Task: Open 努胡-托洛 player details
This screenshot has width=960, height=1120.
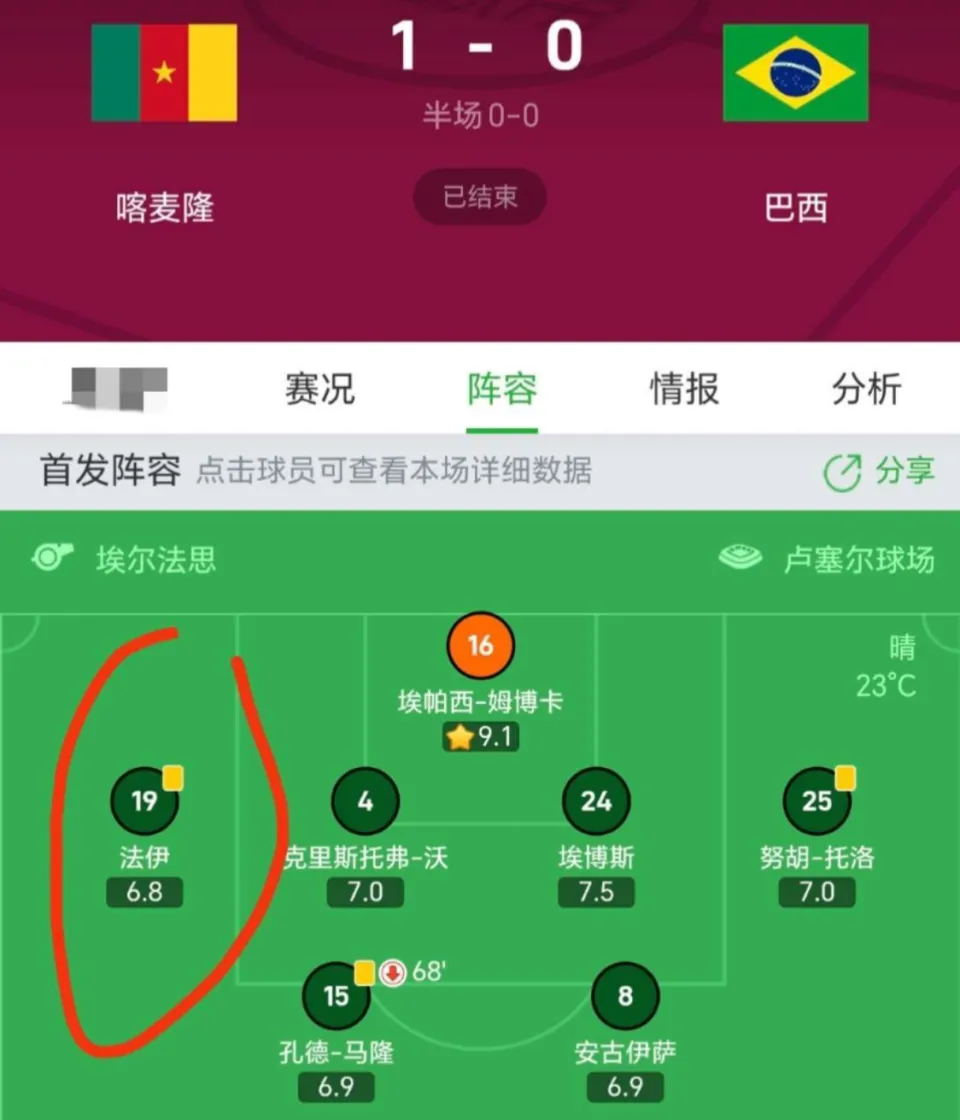Action: 817,801
